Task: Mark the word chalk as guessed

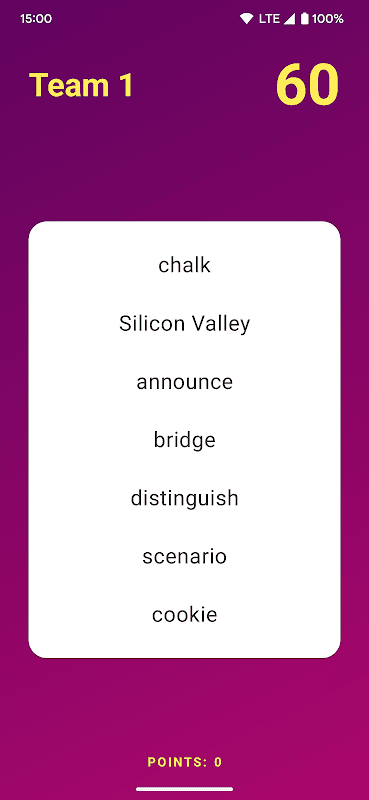Action: (x=184, y=265)
